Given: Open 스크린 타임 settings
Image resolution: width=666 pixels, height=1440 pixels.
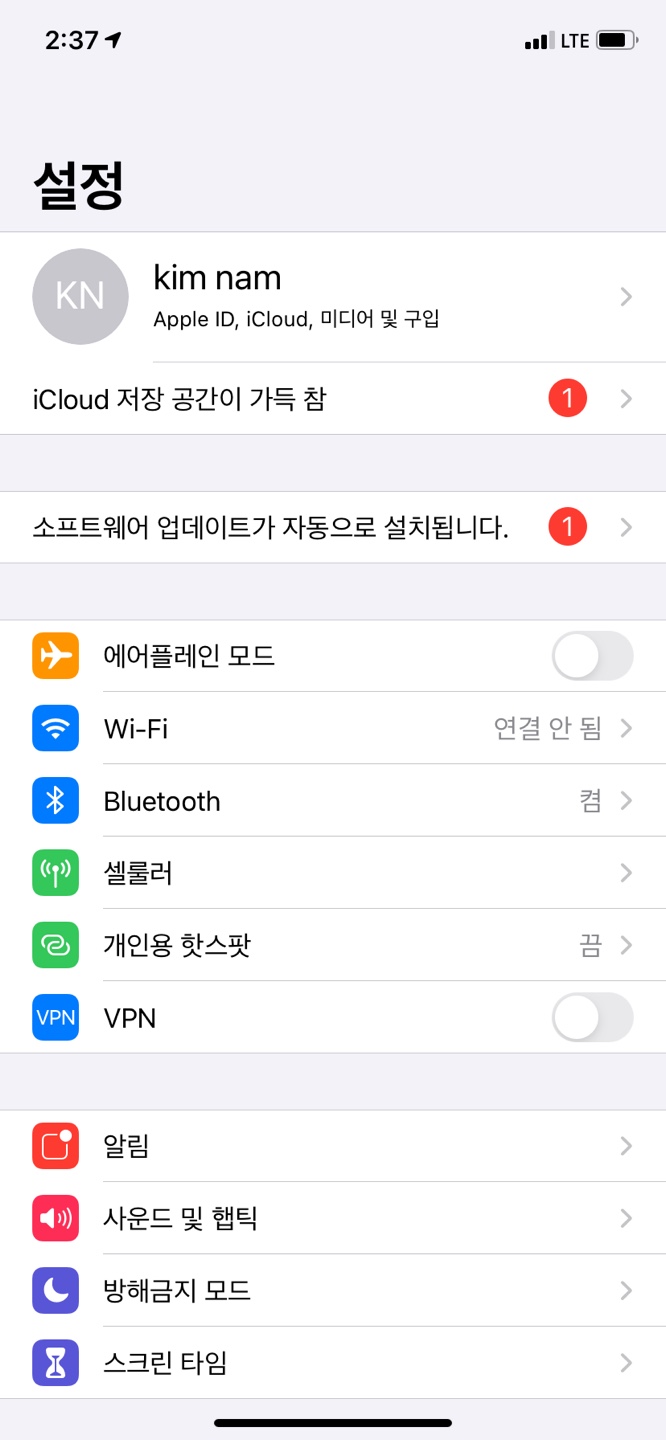Looking at the screenshot, I should (x=333, y=1362).
